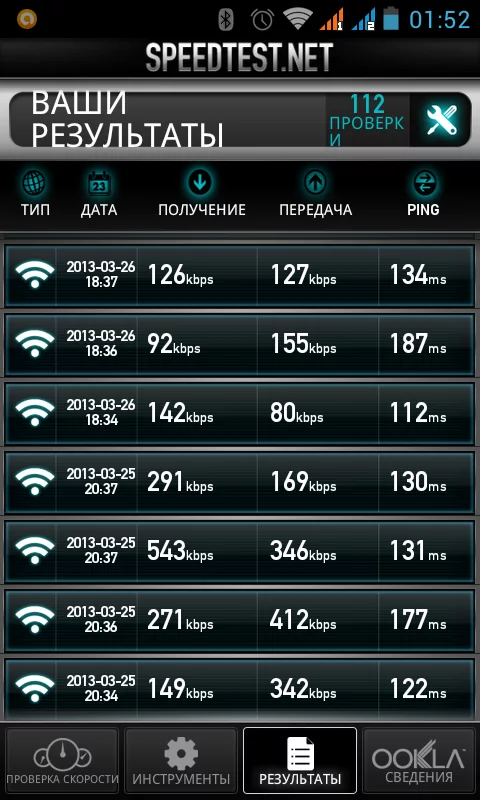
Task: Open the result with 291 kbps download
Action: [240, 483]
